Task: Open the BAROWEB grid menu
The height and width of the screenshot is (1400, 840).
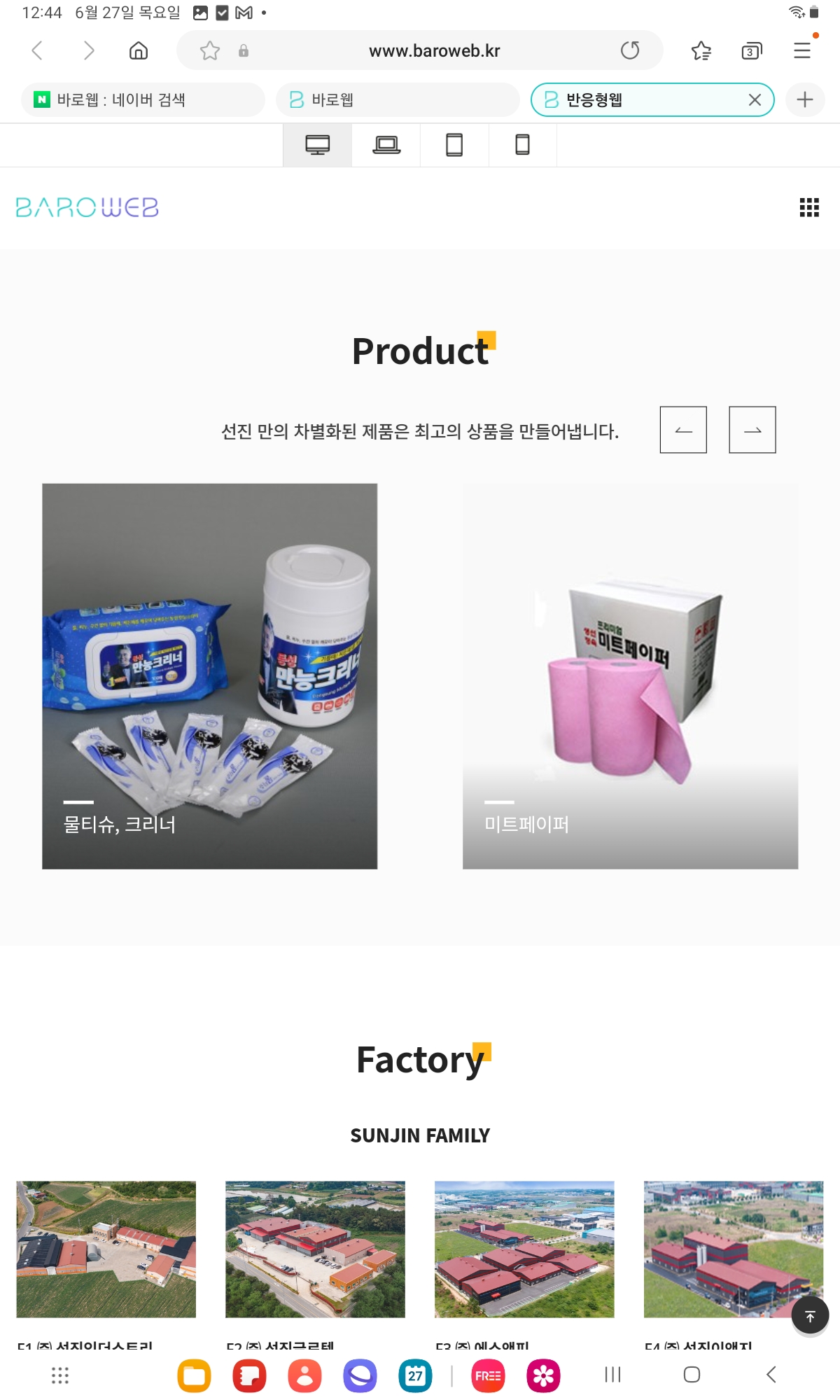Action: (x=809, y=207)
